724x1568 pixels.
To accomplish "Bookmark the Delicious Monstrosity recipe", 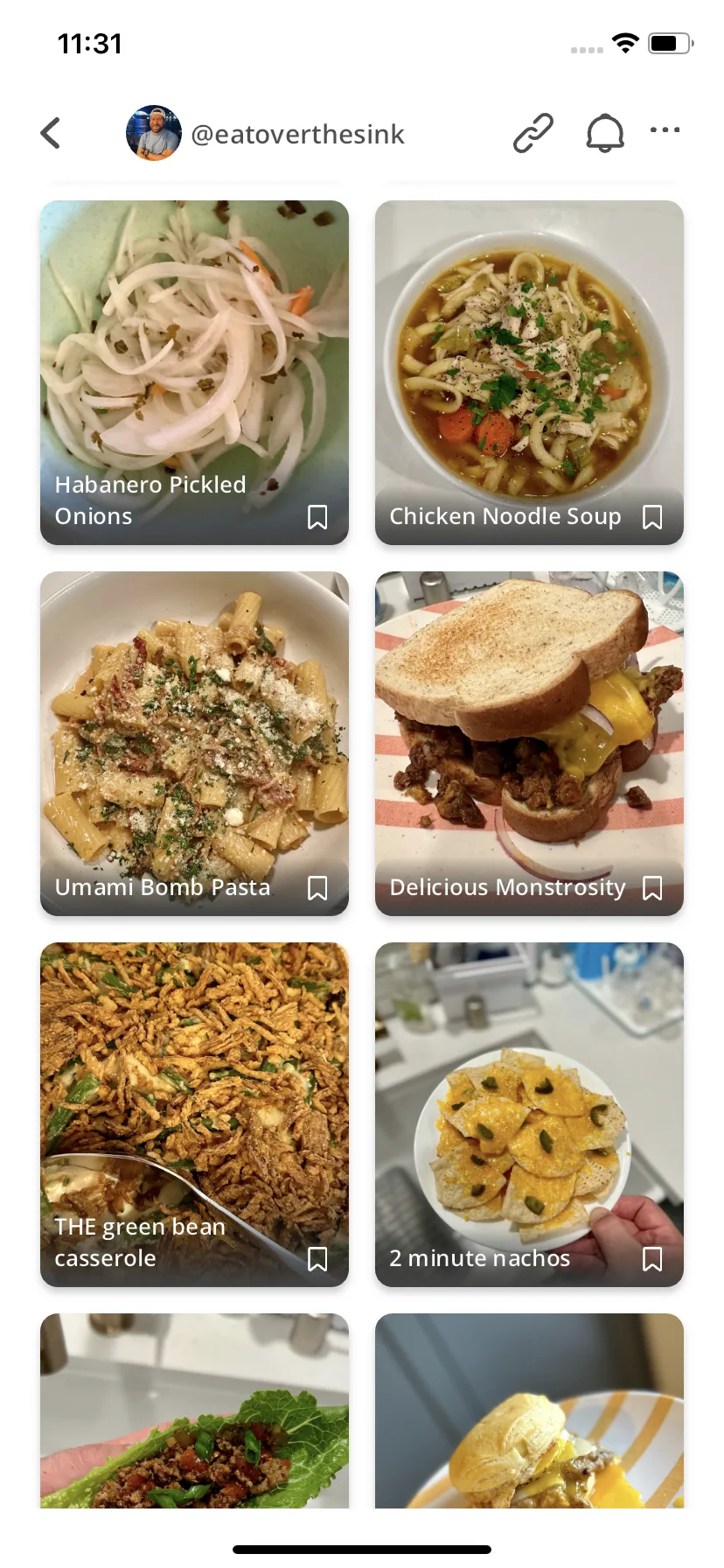I will point(652,888).
